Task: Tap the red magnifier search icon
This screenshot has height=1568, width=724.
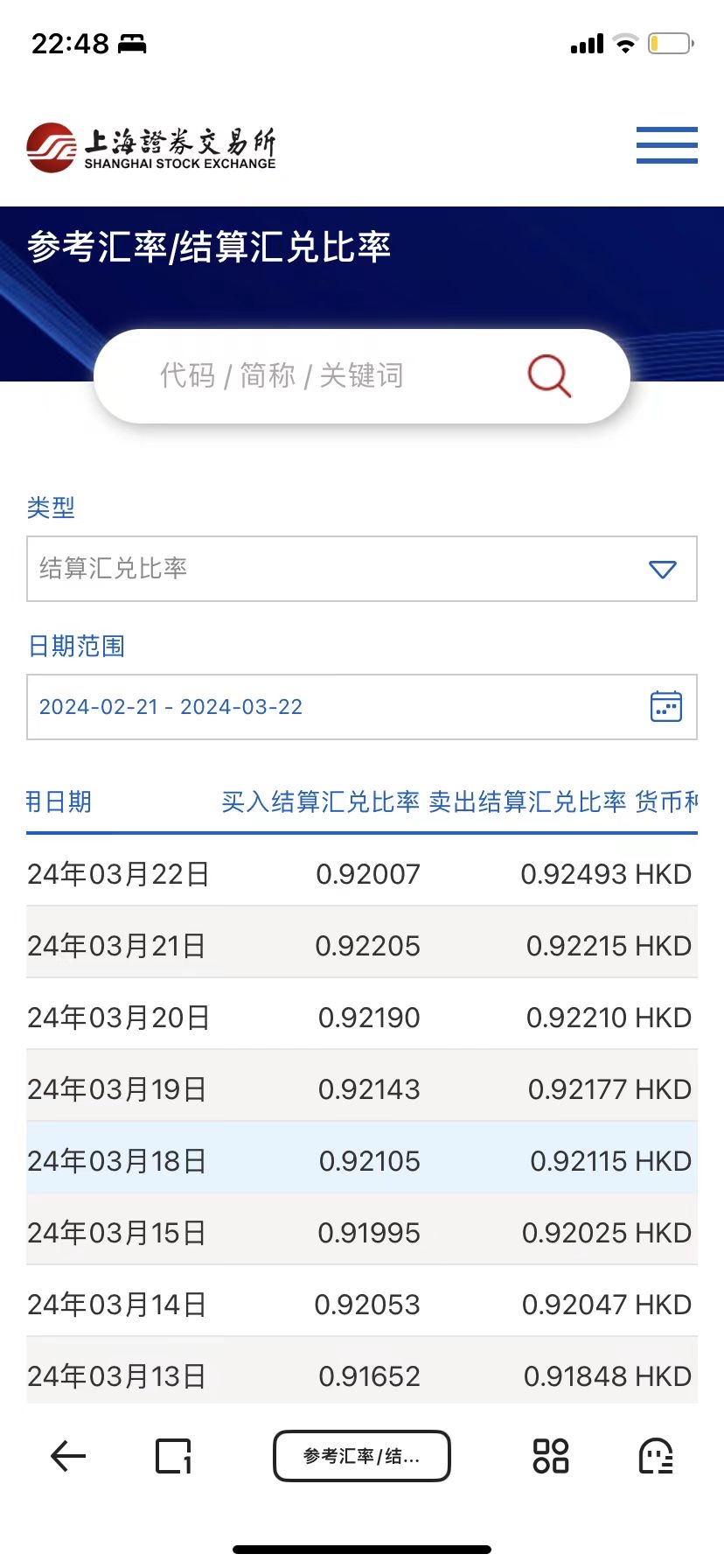Action: (x=549, y=376)
